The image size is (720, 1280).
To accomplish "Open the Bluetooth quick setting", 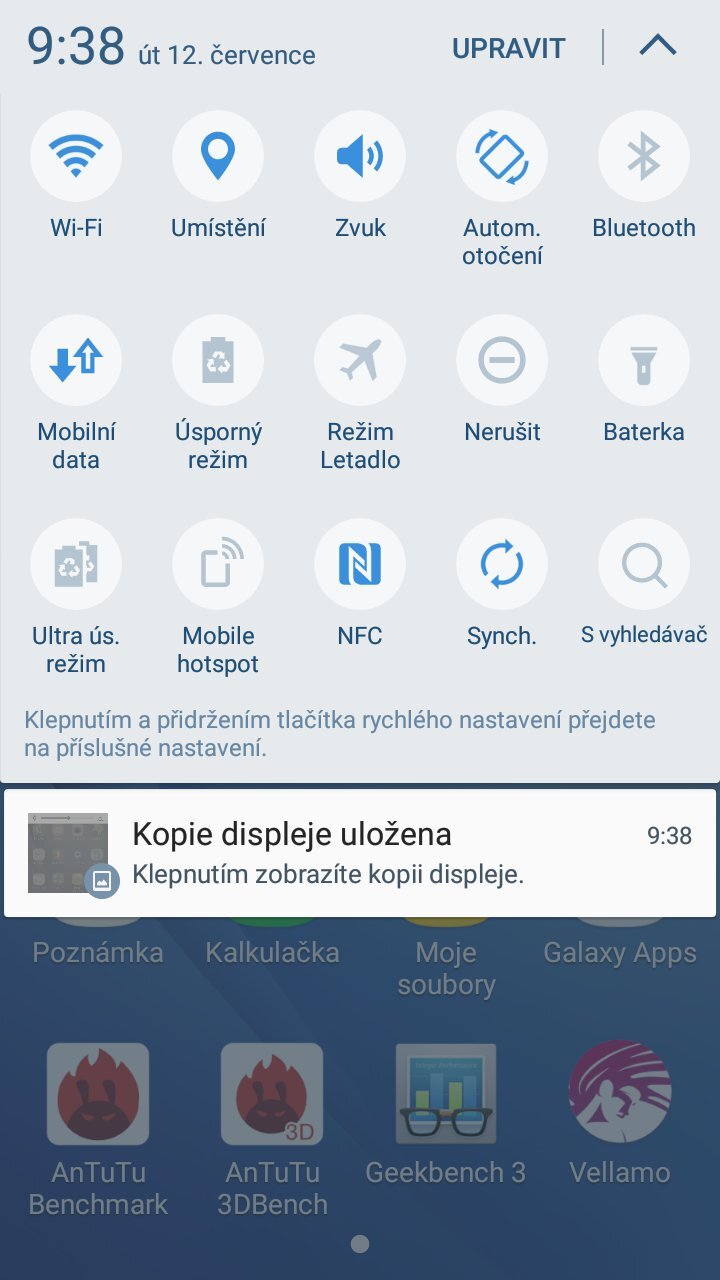I will coord(643,155).
